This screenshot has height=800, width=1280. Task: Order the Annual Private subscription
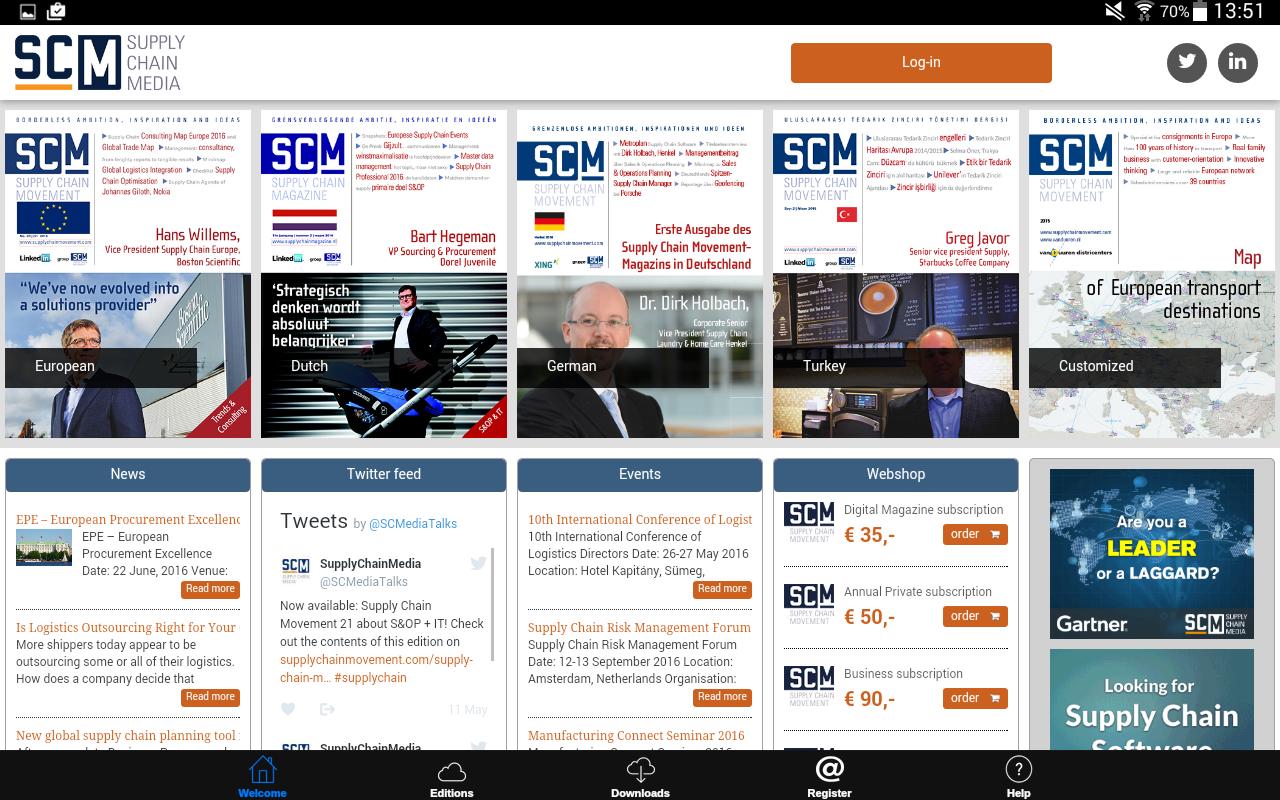click(x=975, y=616)
